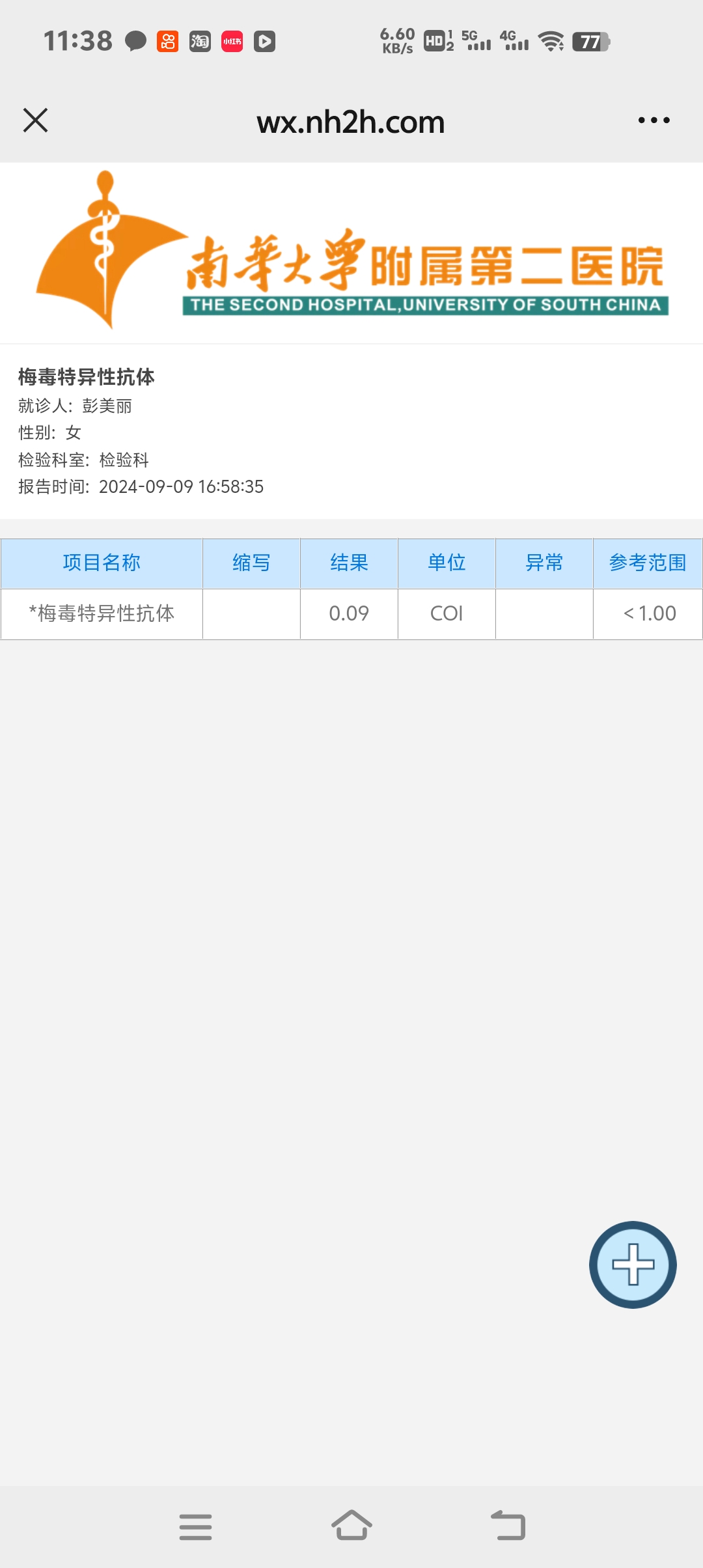Go to the system home screen
Viewport: 703px width, 1568px height.
351,1526
